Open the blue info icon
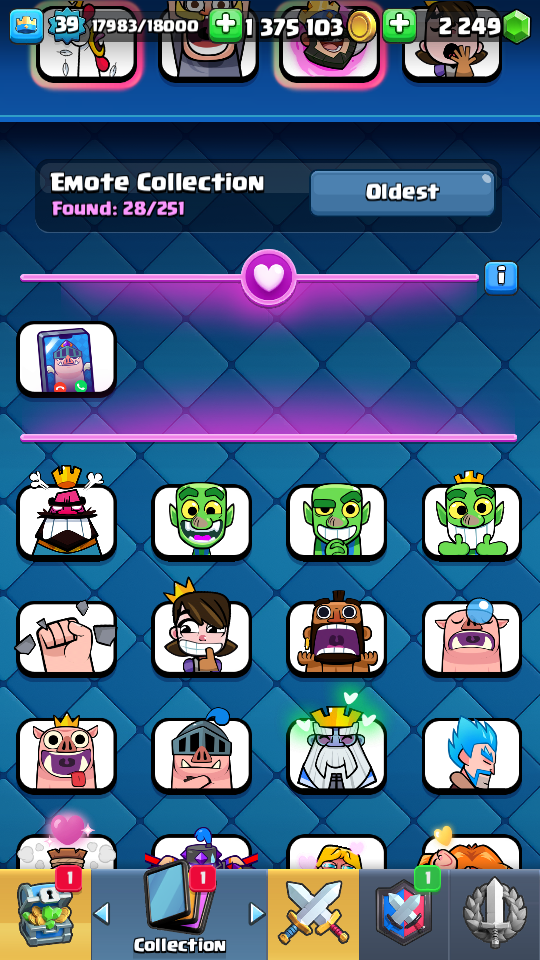The height and width of the screenshot is (960, 540). tap(501, 278)
